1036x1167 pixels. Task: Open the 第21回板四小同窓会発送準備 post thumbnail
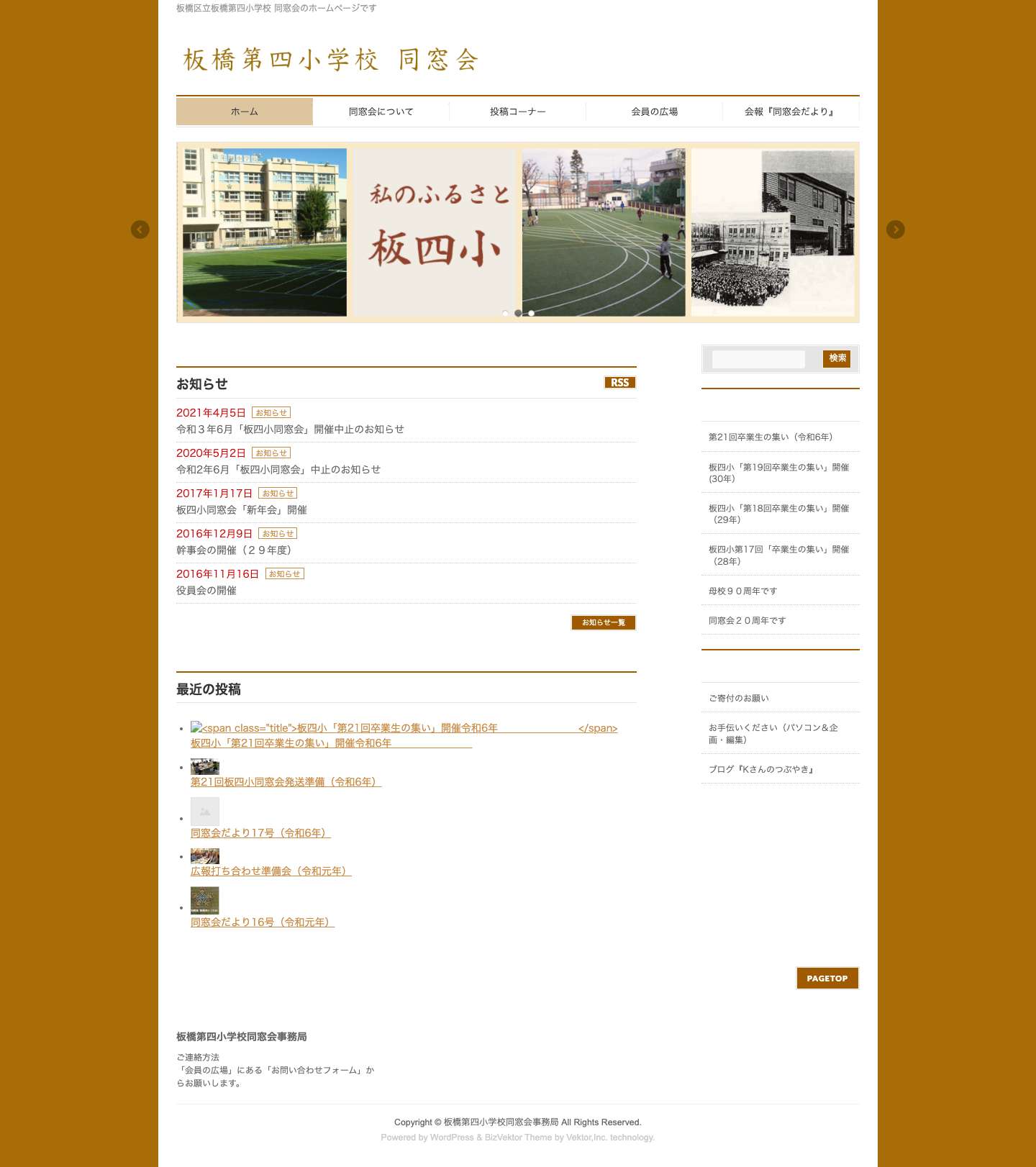204,767
